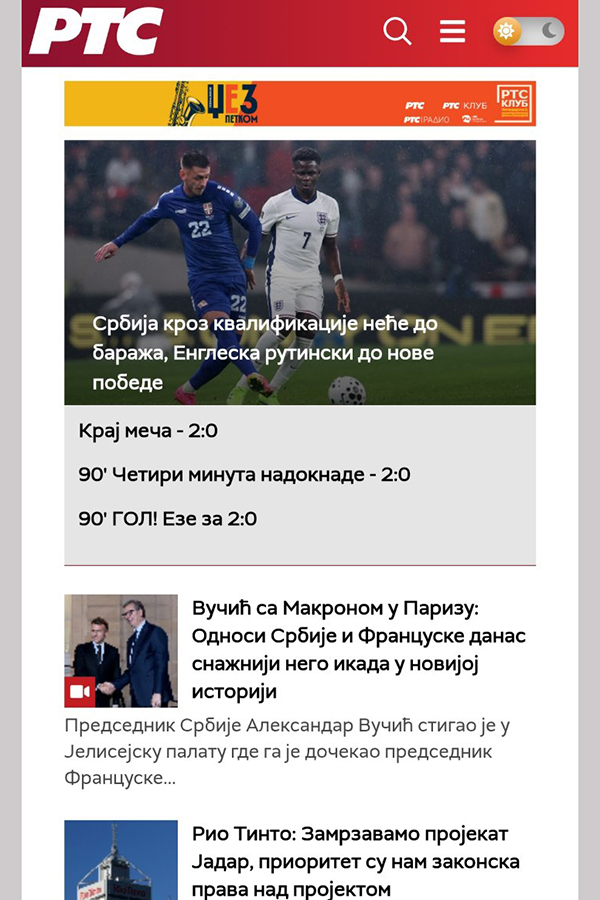The width and height of the screenshot is (600, 900).
Task: Open 'ГОЛ! Езе за 2:0' update
Action: 167,518
